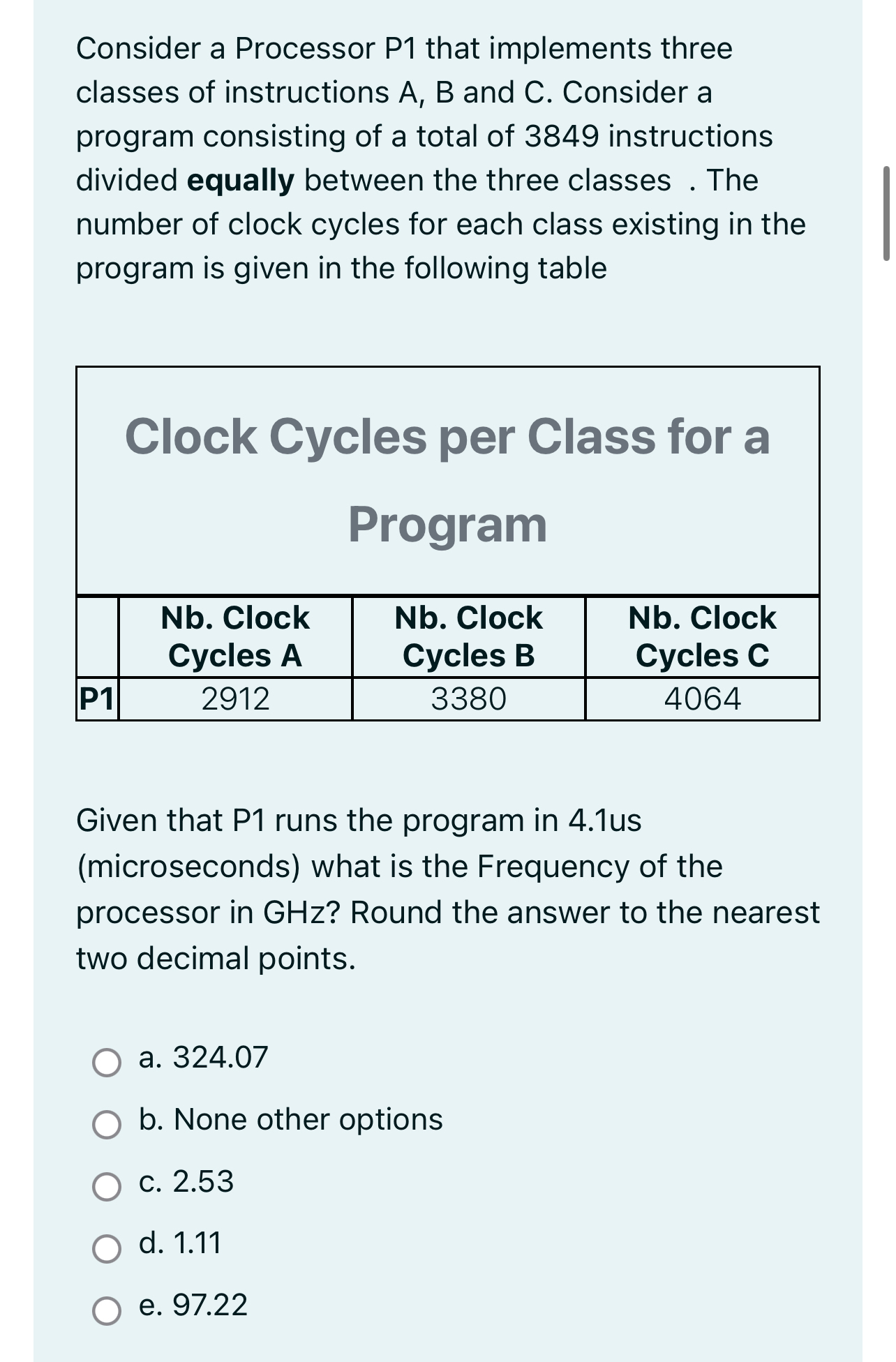Click the value 2912 in the table
This screenshot has height=1362, width=896.
(x=235, y=697)
